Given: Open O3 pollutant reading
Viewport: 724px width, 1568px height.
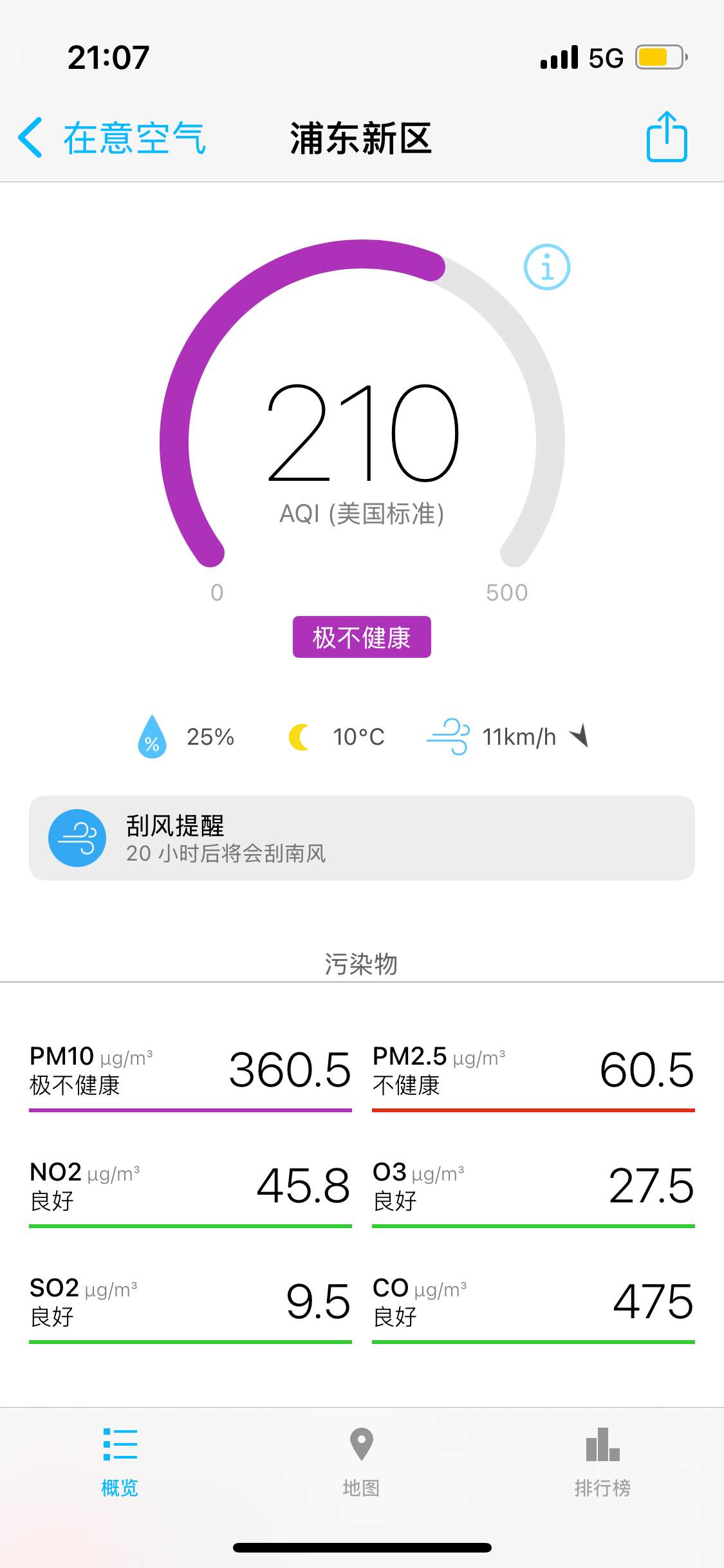Looking at the screenshot, I should click(533, 1187).
